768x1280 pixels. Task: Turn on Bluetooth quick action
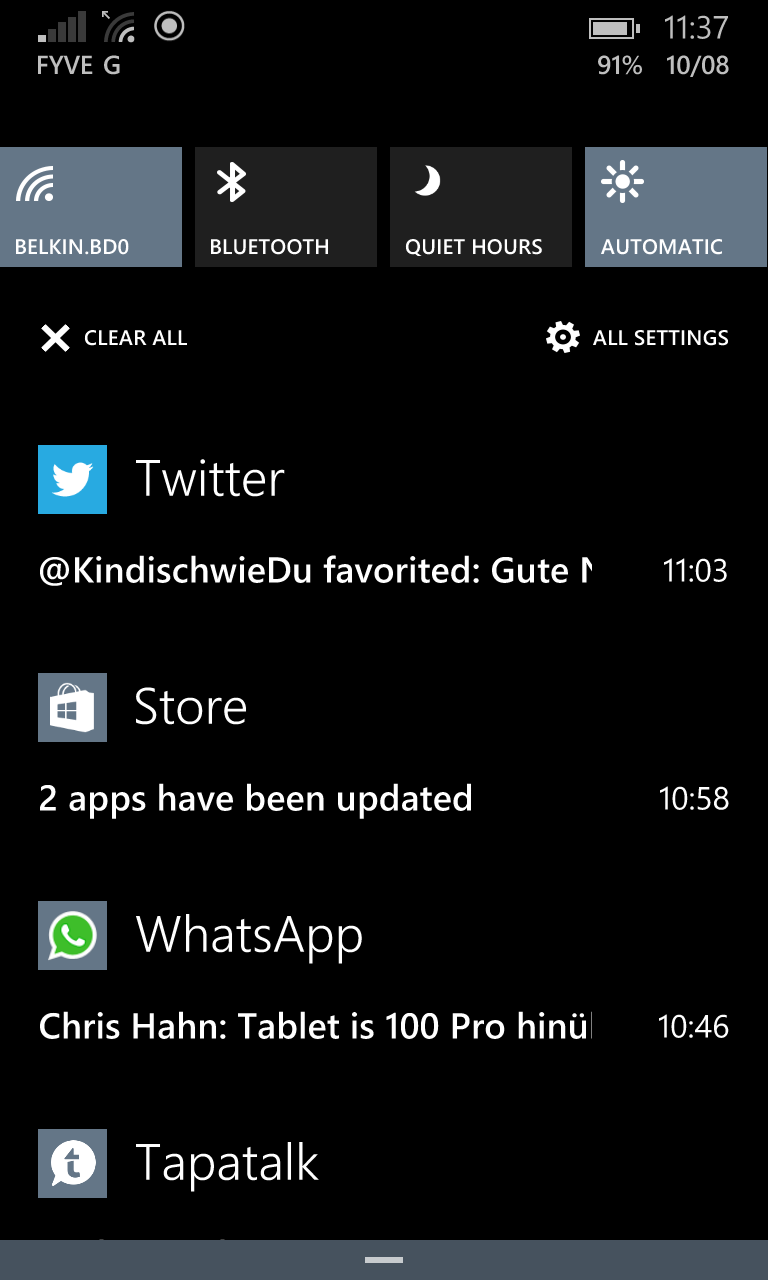286,207
